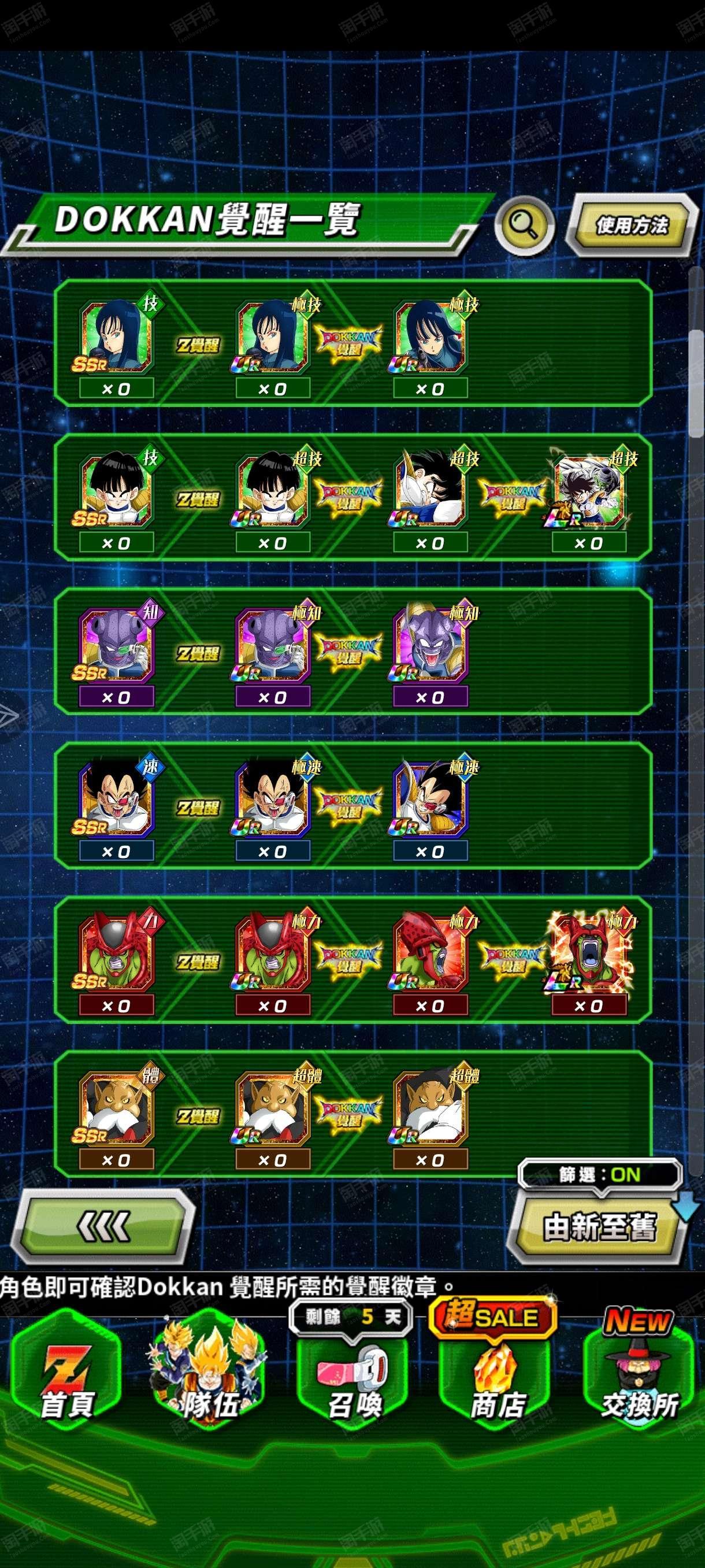Select the 極知 UR purple alien final card

click(431, 644)
